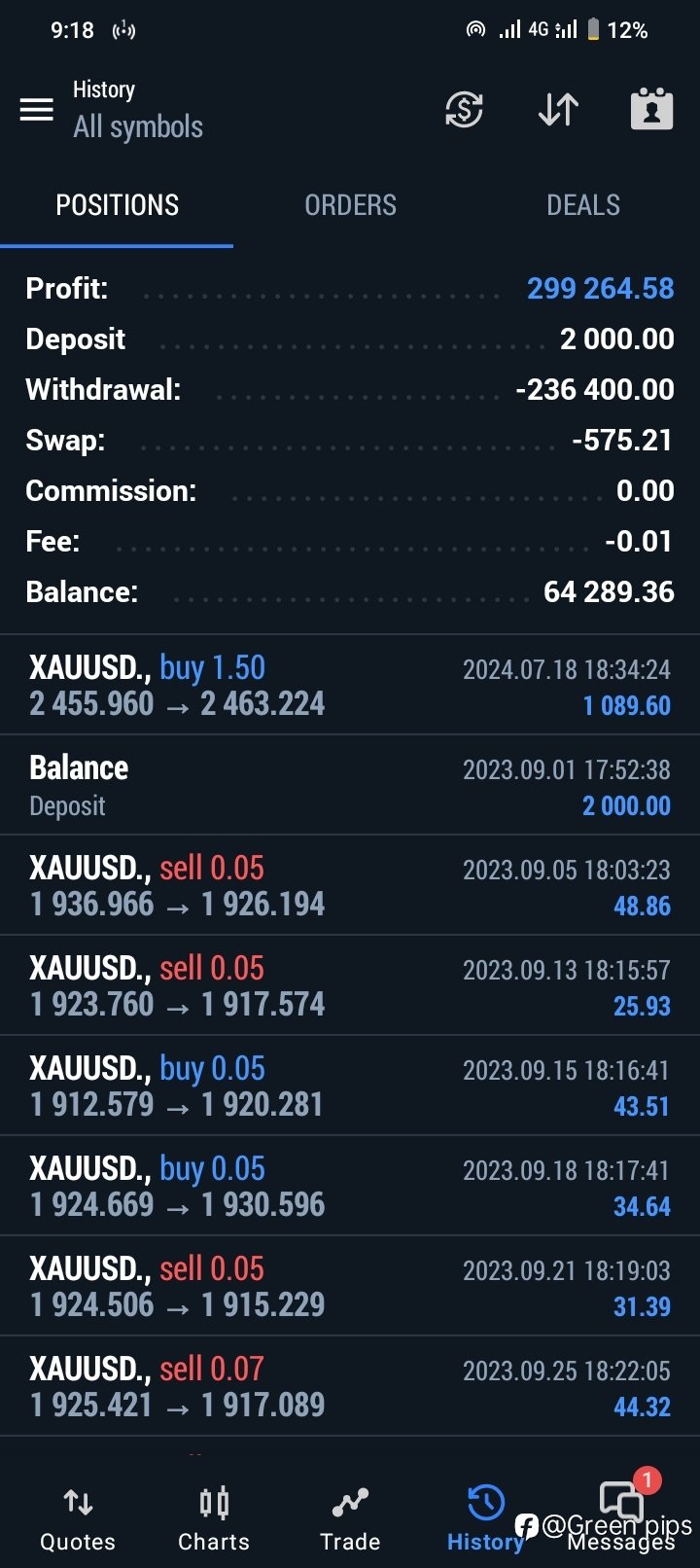Go to the Quotes tab
This screenshot has height=1568, width=700.
click(78, 1518)
